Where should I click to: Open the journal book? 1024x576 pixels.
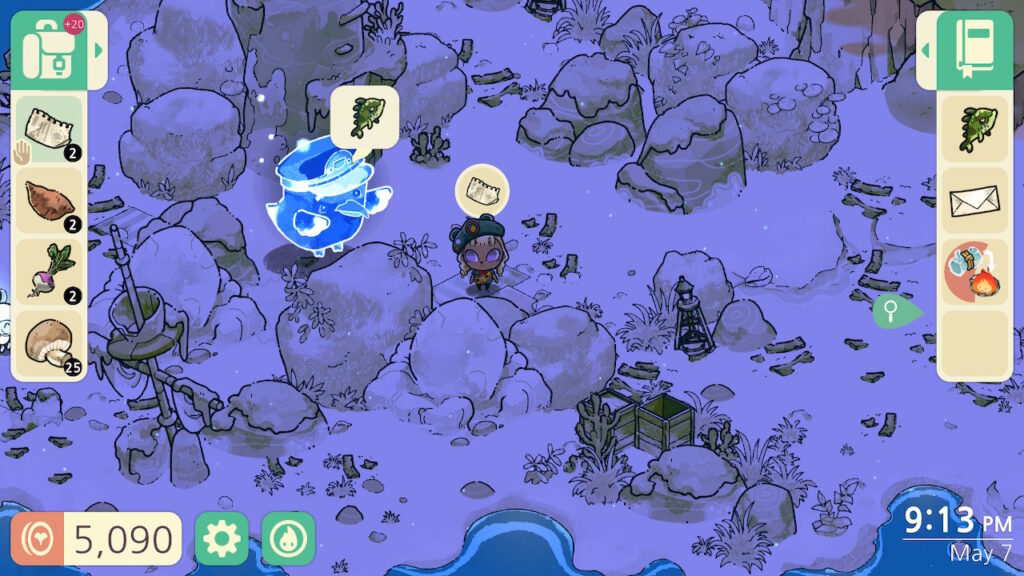tap(974, 49)
